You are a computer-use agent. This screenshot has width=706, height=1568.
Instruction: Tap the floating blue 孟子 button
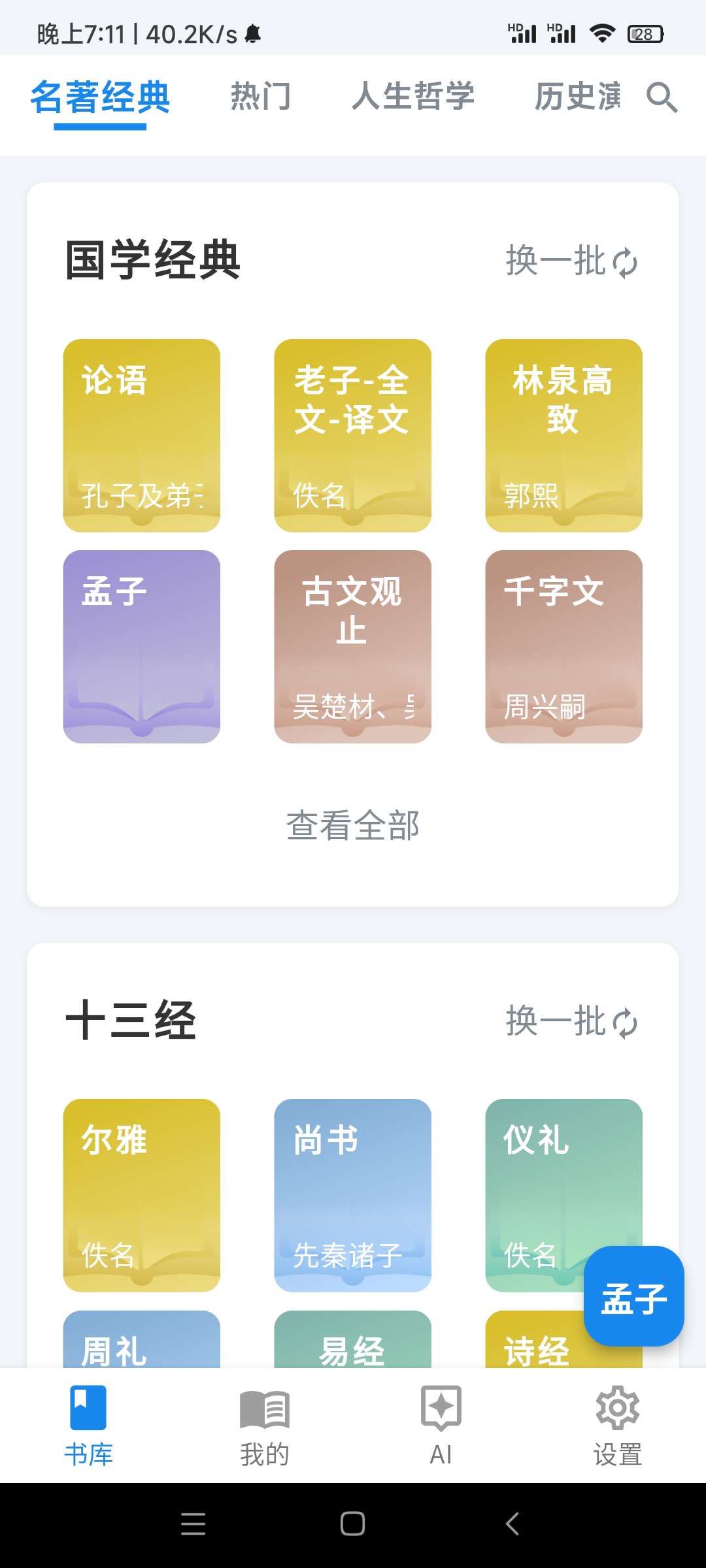point(633,1296)
